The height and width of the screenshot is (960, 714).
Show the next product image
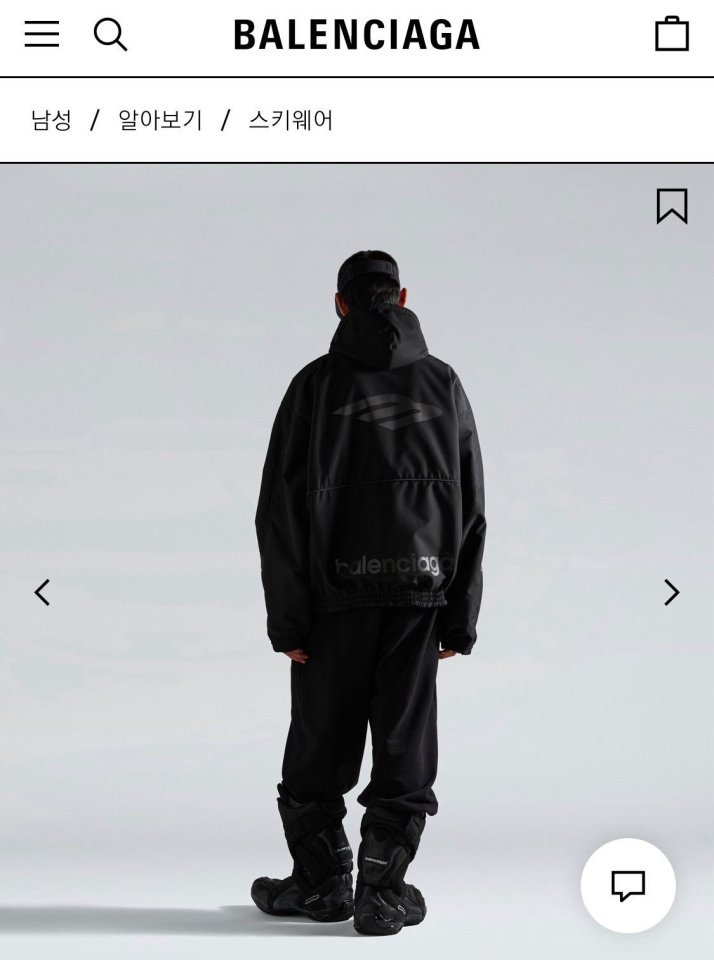[x=672, y=593]
